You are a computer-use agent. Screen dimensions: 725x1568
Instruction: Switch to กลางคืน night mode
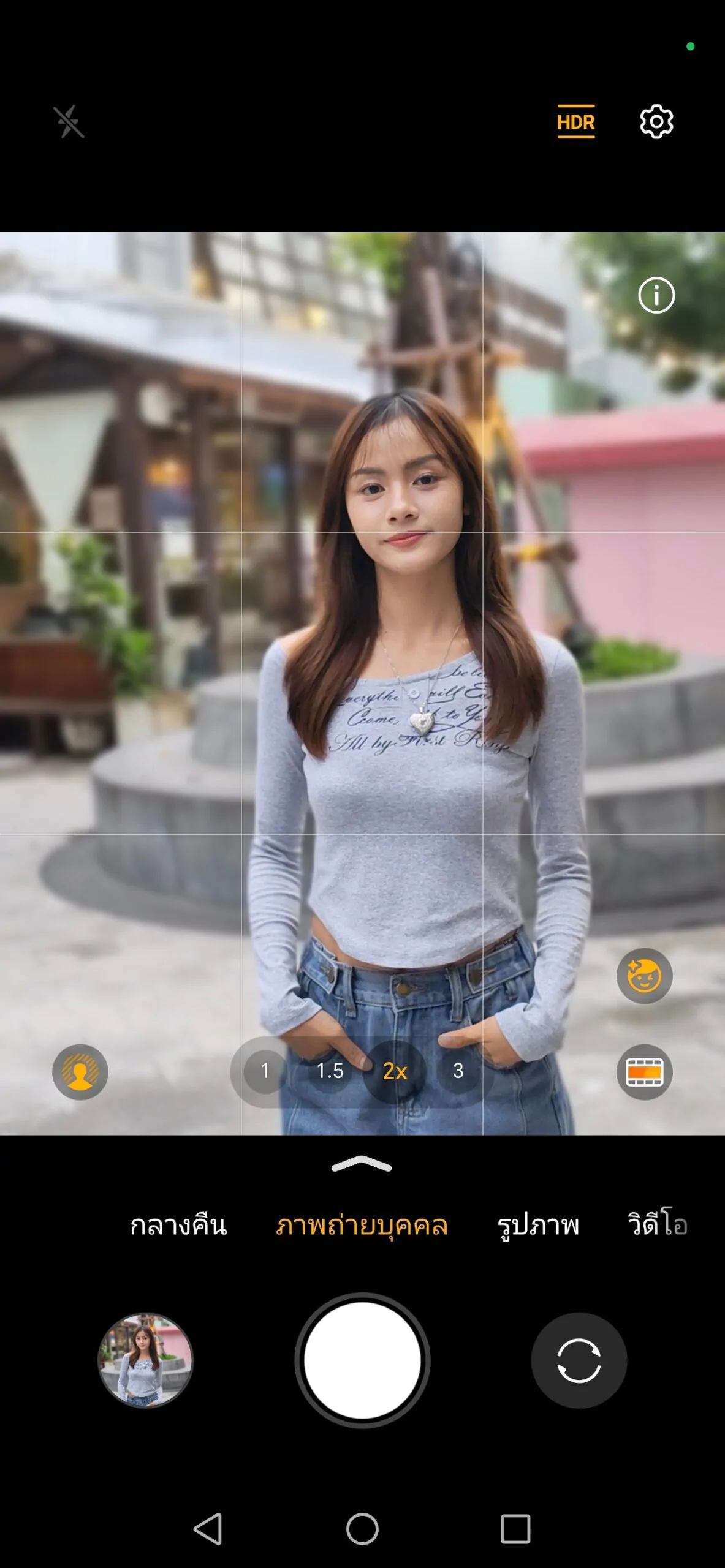[178, 1225]
